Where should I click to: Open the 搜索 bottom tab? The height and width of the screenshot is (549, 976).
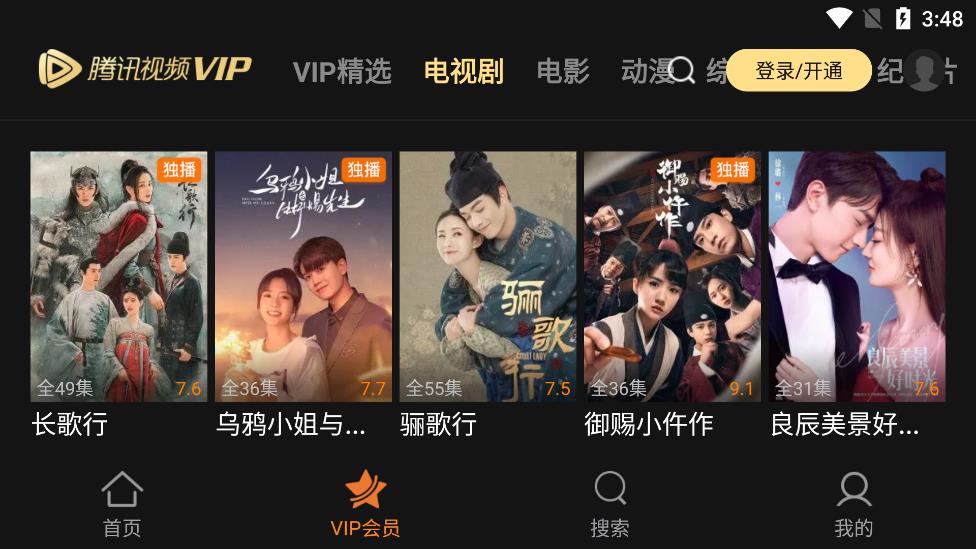point(609,504)
